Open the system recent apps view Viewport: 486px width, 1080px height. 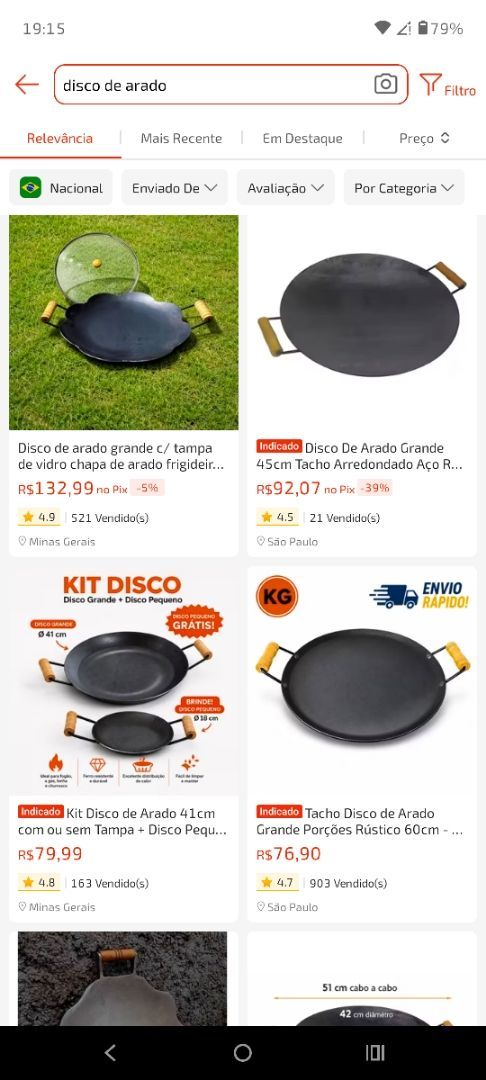(x=375, y=1052)
